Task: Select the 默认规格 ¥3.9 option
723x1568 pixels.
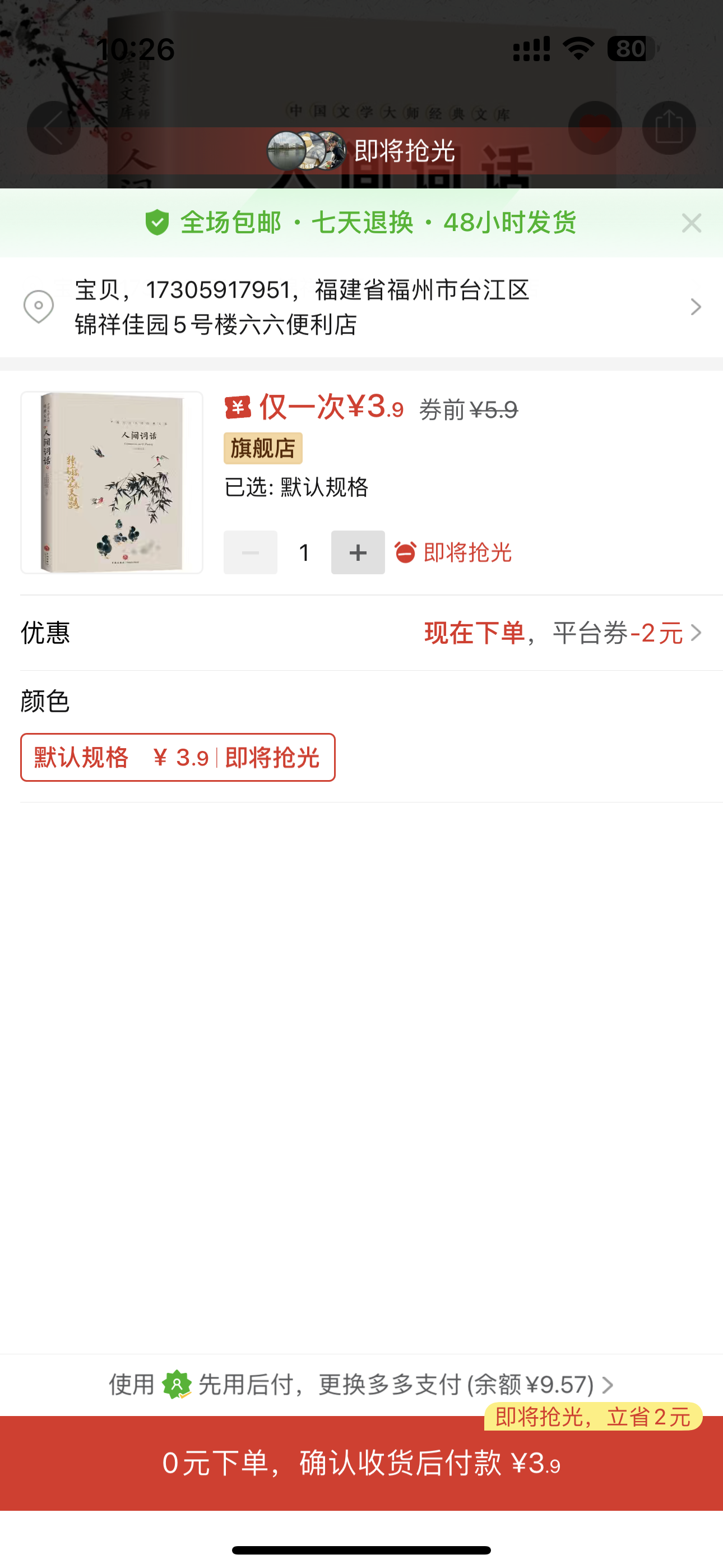Action: tap(178, 757)
